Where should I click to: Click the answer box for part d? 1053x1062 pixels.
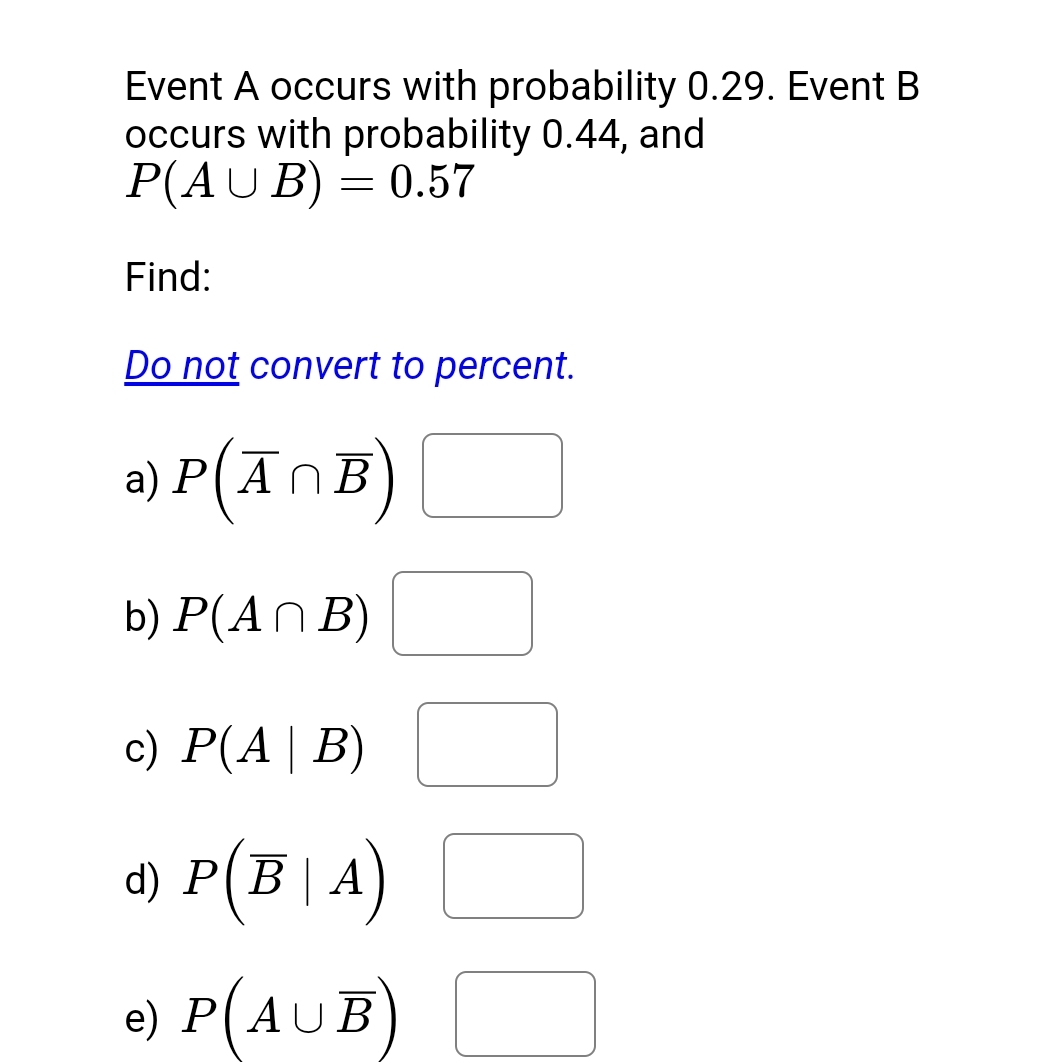coord(513,876)
